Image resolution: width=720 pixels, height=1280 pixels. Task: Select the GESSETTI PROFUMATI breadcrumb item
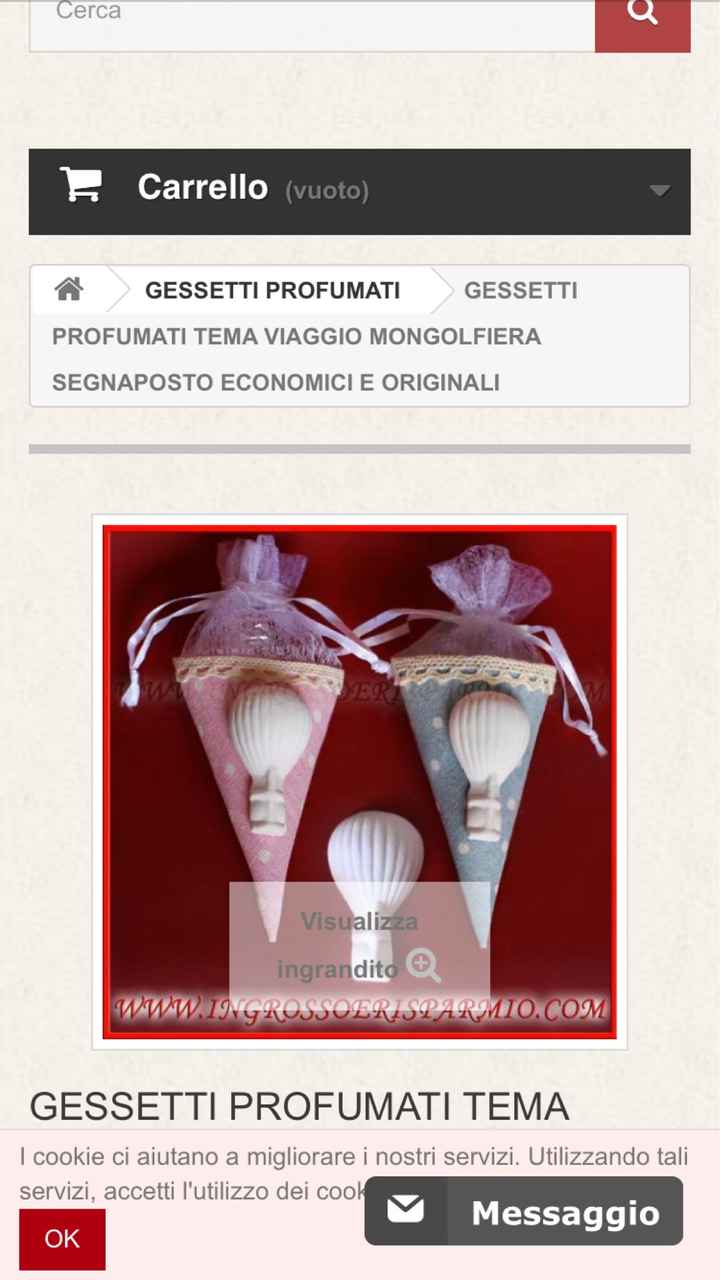[272, 290]
